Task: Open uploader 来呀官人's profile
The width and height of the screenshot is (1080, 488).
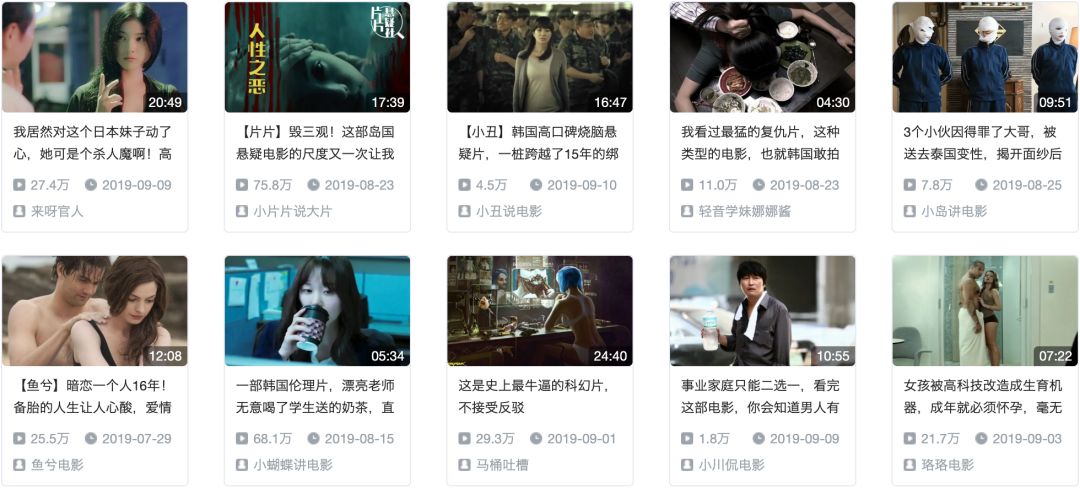Action: pyautogui.click(x=56, y=211)
